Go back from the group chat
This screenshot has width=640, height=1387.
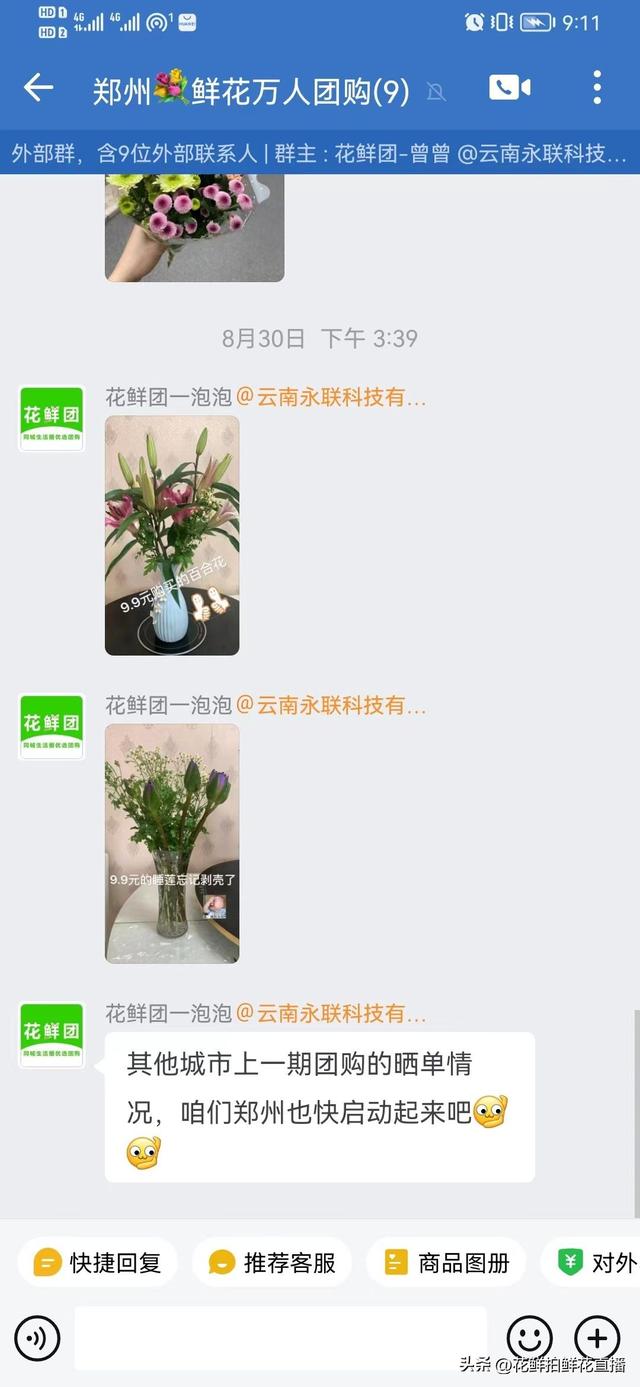(38, 88)
